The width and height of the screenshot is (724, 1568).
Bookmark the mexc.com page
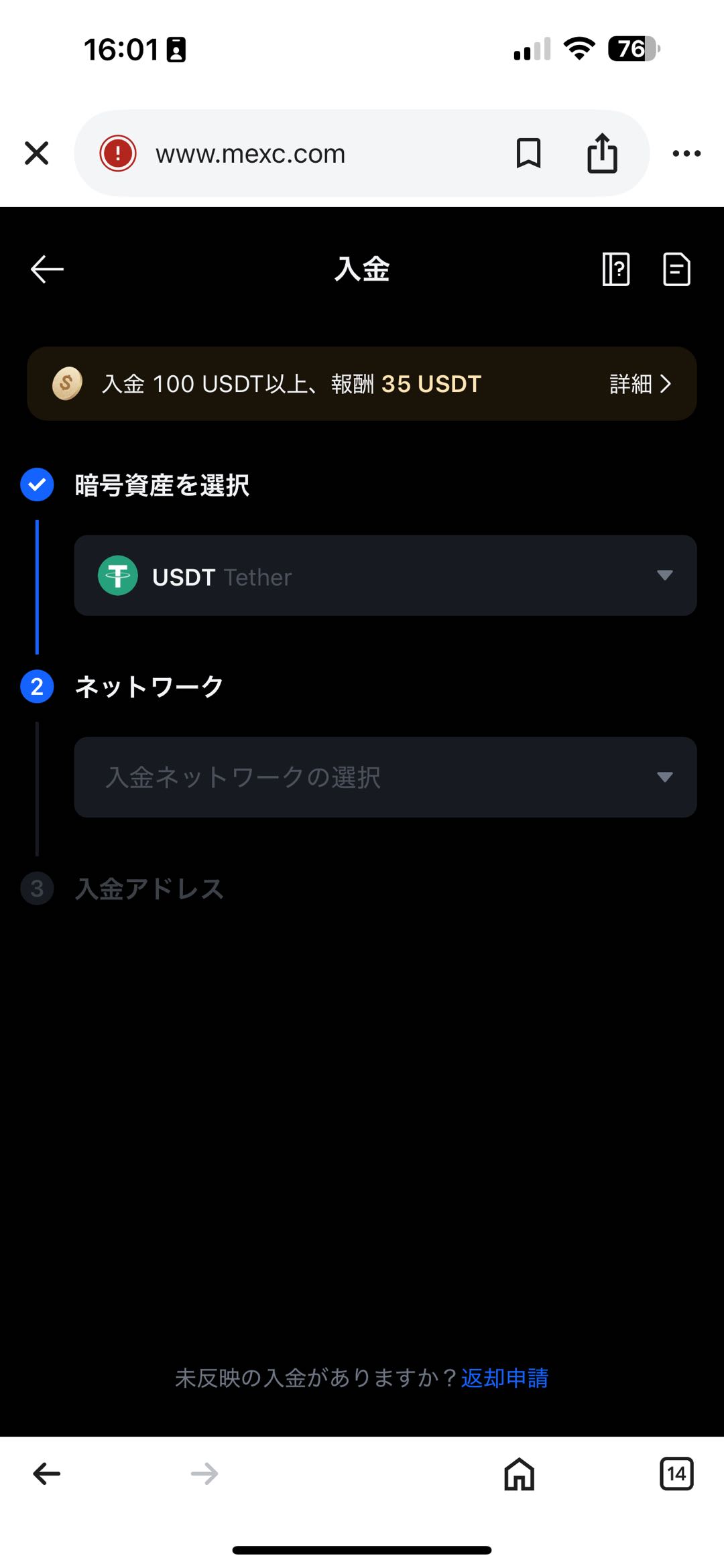click(528, 153)
